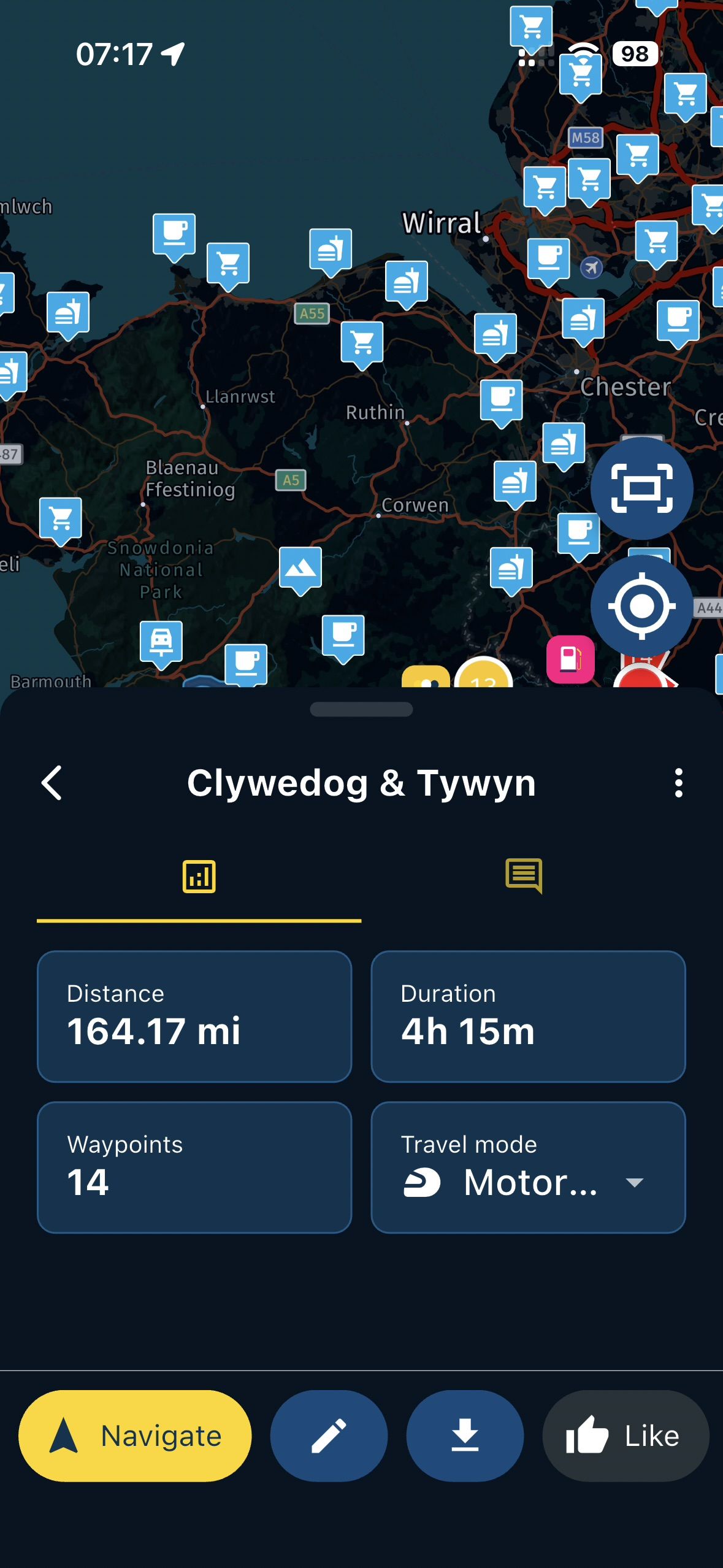Switch to the route statistics tab
The height and width of the screenshot is (1568, 723).
click(199, 877)
